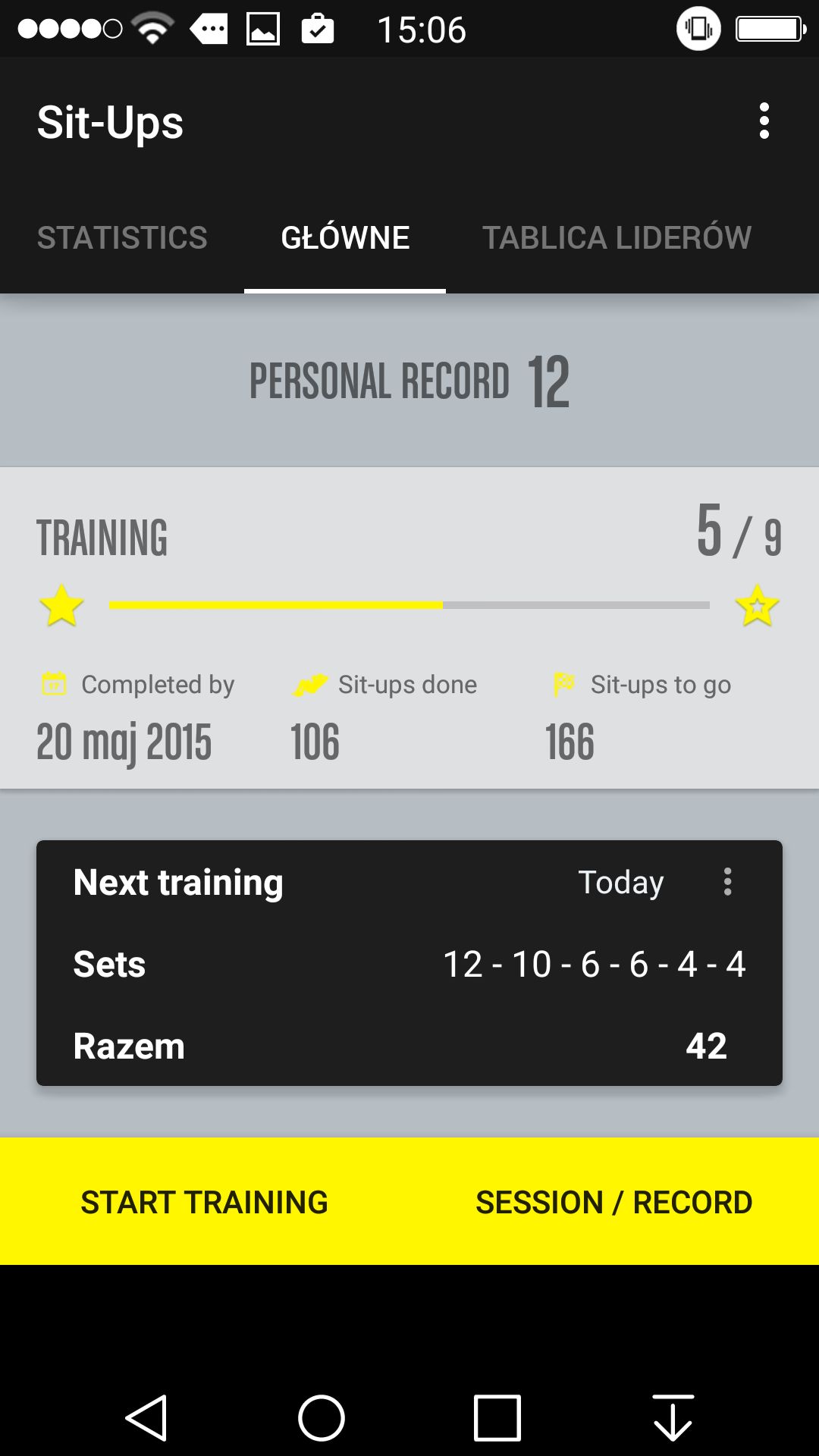Select the Główne tab

coord(345,238)
